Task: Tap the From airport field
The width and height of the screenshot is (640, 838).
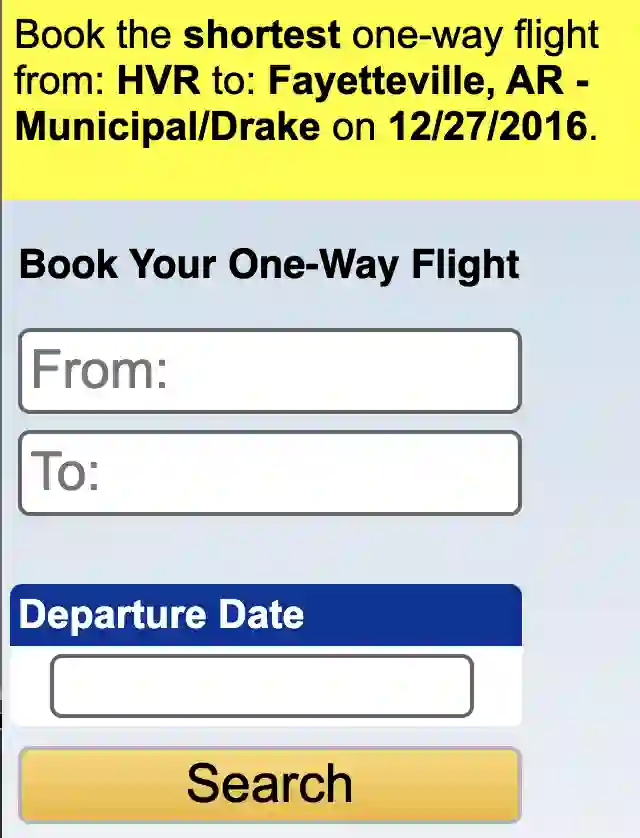Action: click(x=270, y=371)
